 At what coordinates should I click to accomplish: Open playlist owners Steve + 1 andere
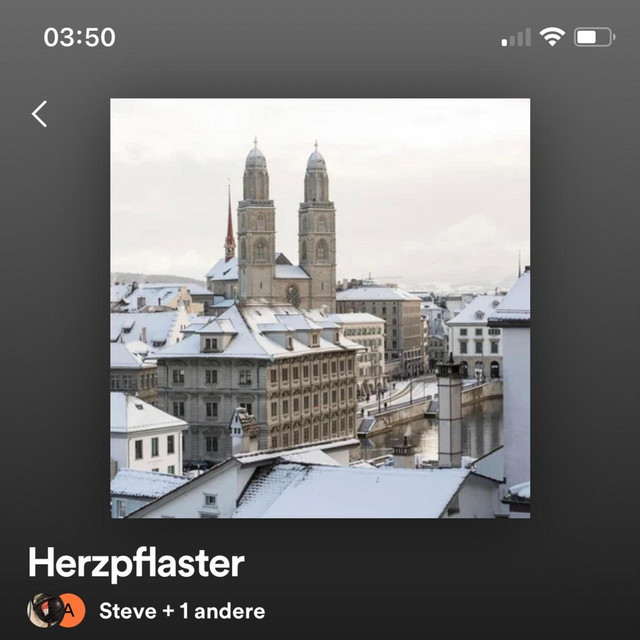coord(181,610)
